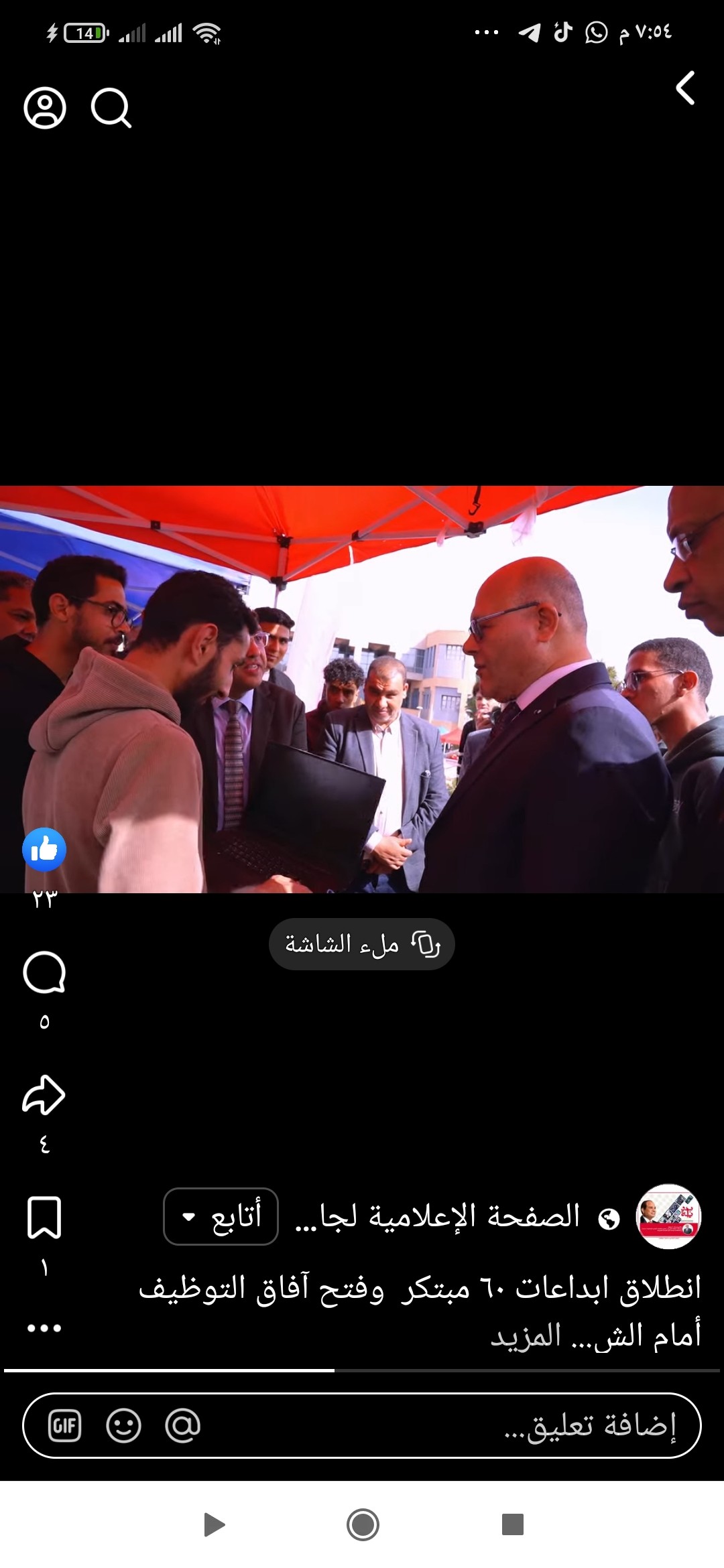Open the emoji picker in comment box

124,1425
